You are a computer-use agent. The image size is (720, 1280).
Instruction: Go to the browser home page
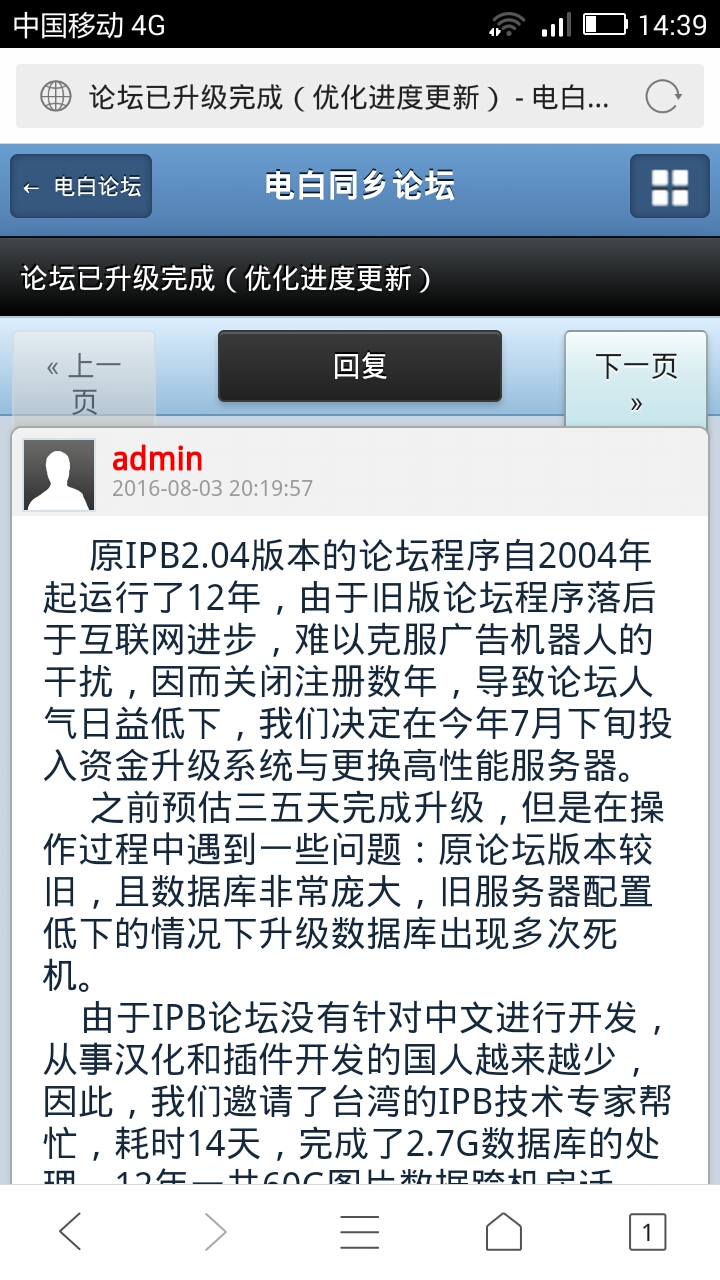pos(504,1232)
